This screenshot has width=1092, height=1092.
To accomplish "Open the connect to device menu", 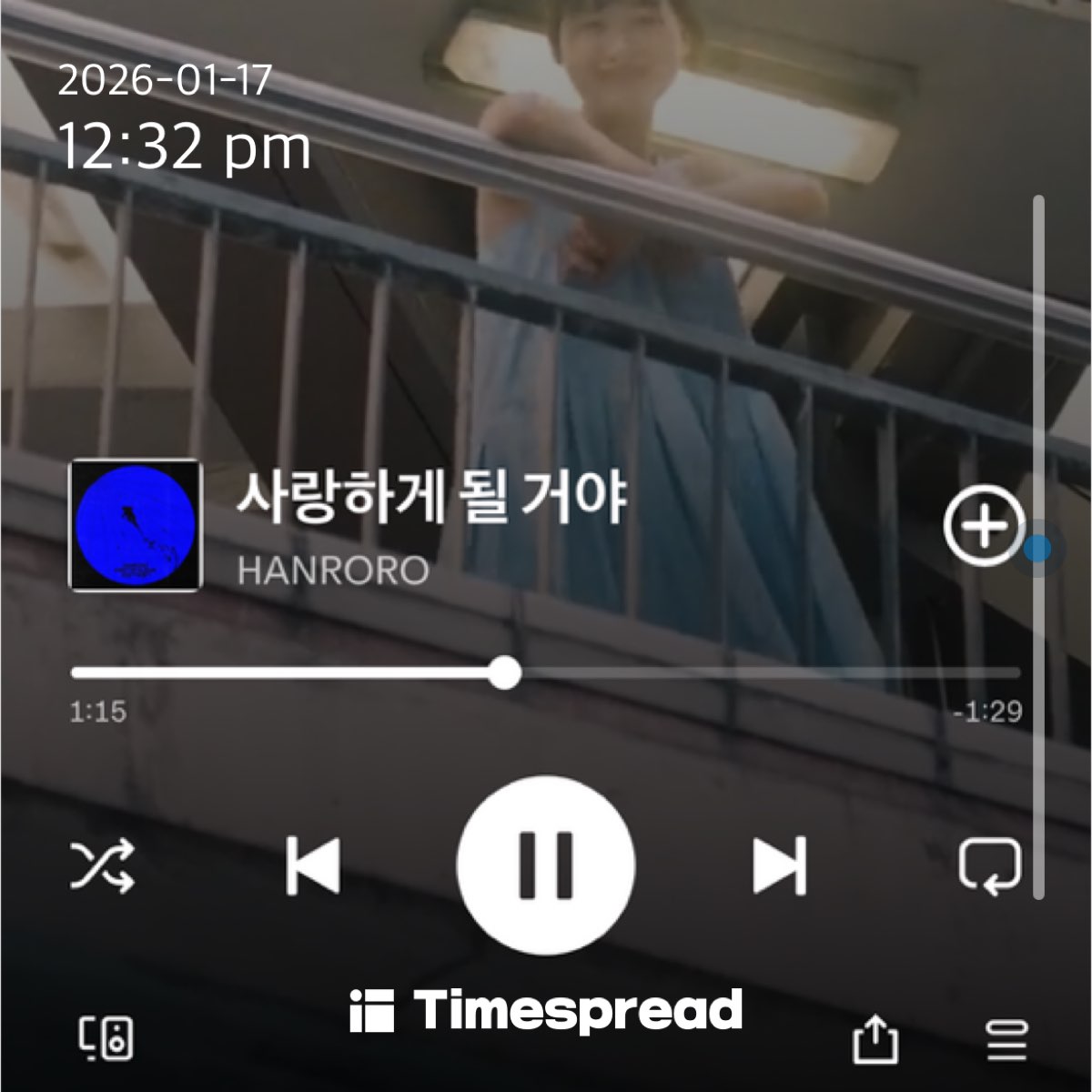I will [x=106, y=1038].
